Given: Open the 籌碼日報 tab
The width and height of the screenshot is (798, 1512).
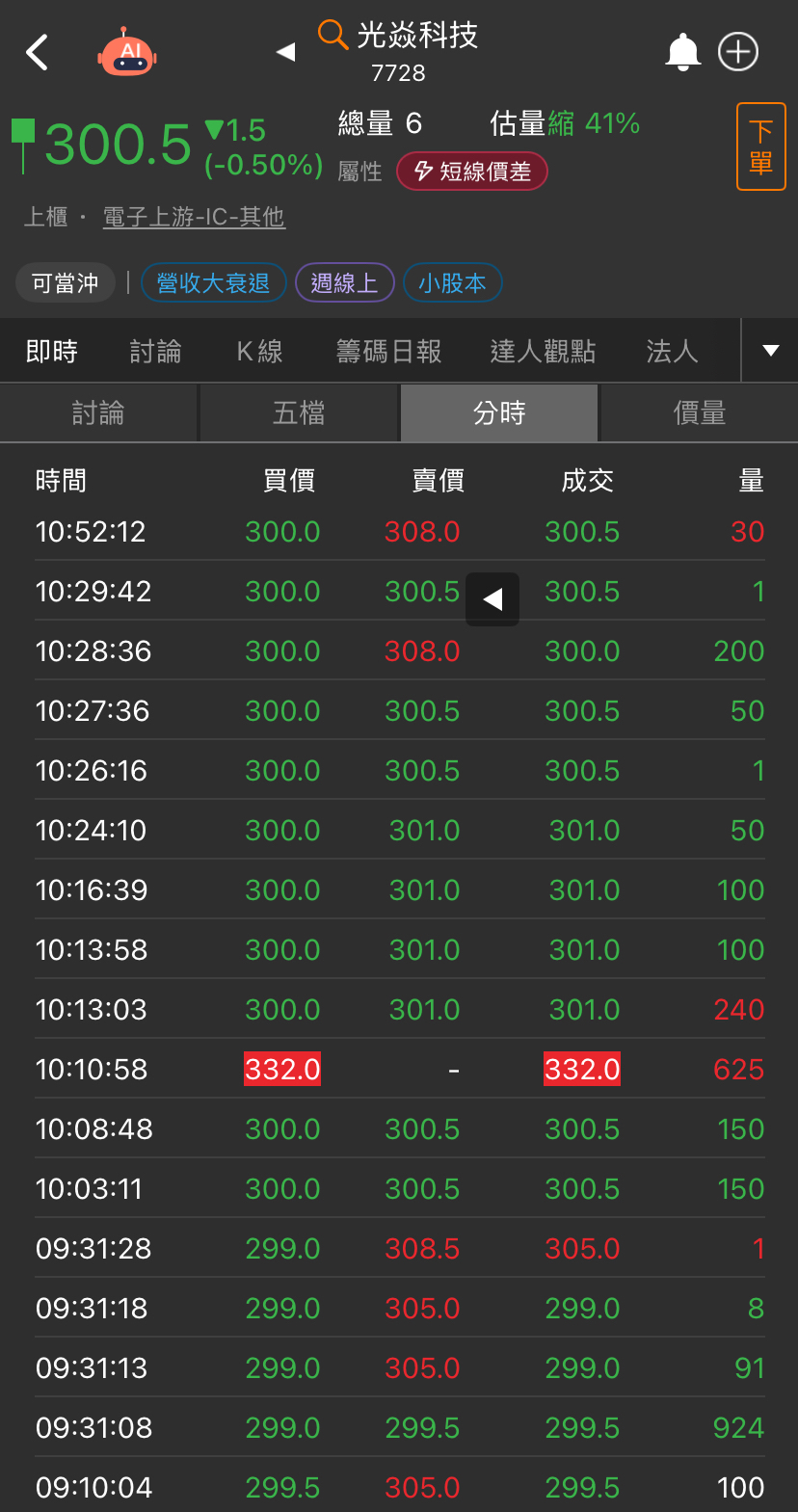Looking at the screenshot, I should (x=387, y=351).
